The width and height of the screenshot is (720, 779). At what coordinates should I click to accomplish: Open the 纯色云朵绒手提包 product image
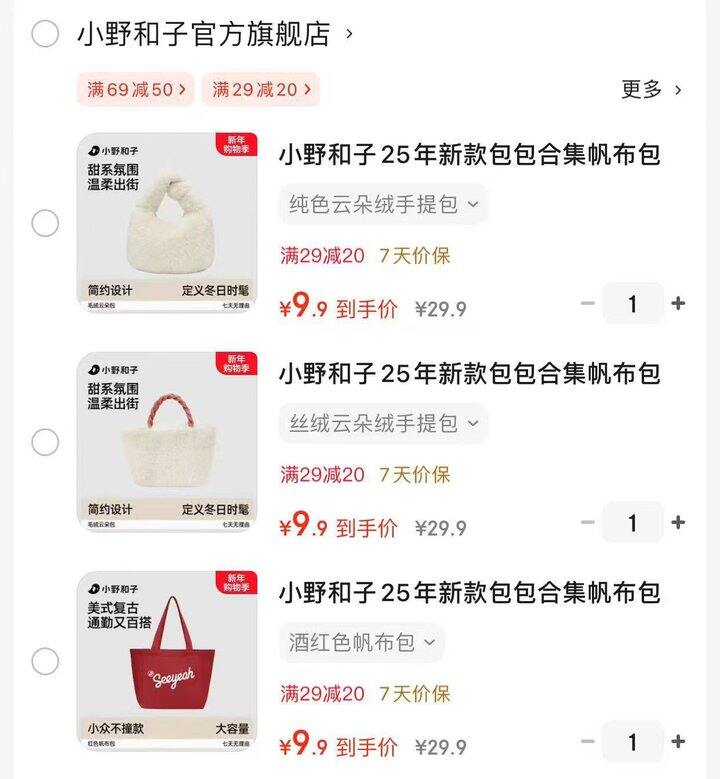167,223
